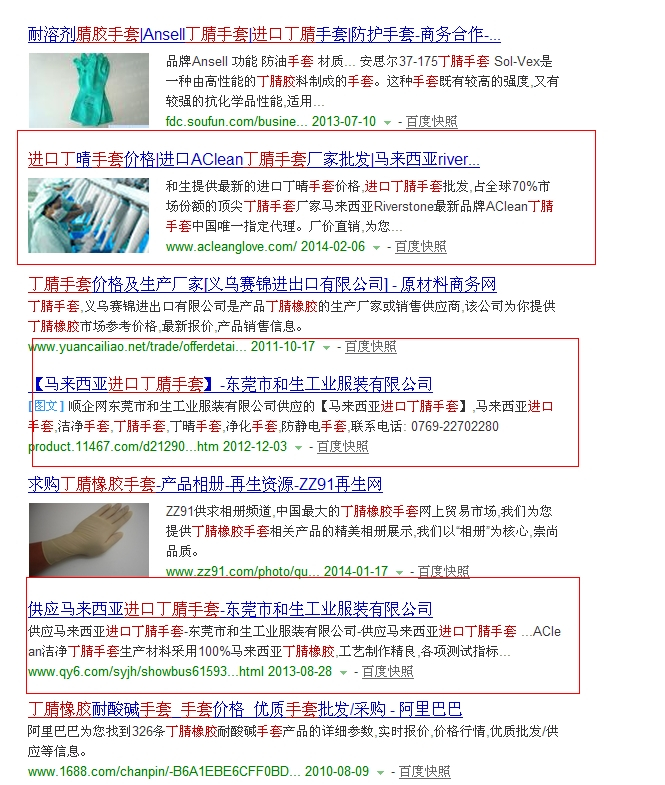
Task: Open the 进口AClean丁腈手套厂家批发 result title
Action: [254, 159]
